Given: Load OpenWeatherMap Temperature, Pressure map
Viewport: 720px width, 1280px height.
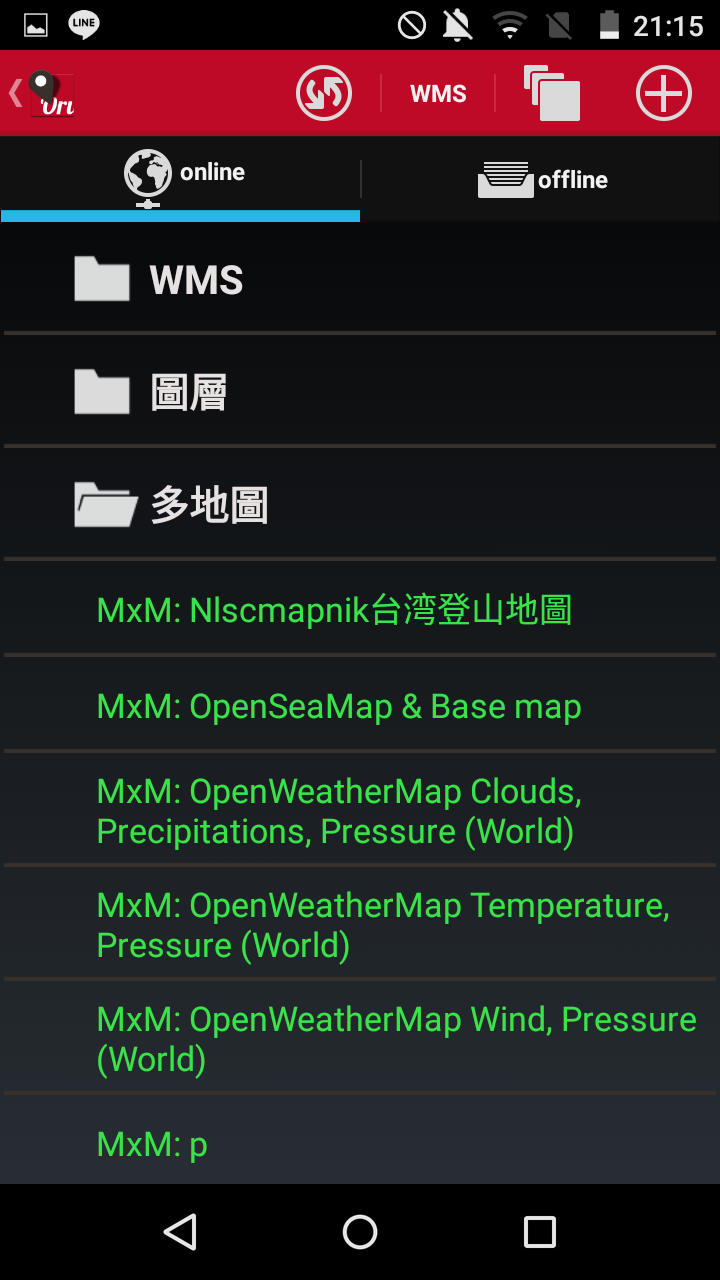Looking at the screenshot, I should click(x=383, y=925).
